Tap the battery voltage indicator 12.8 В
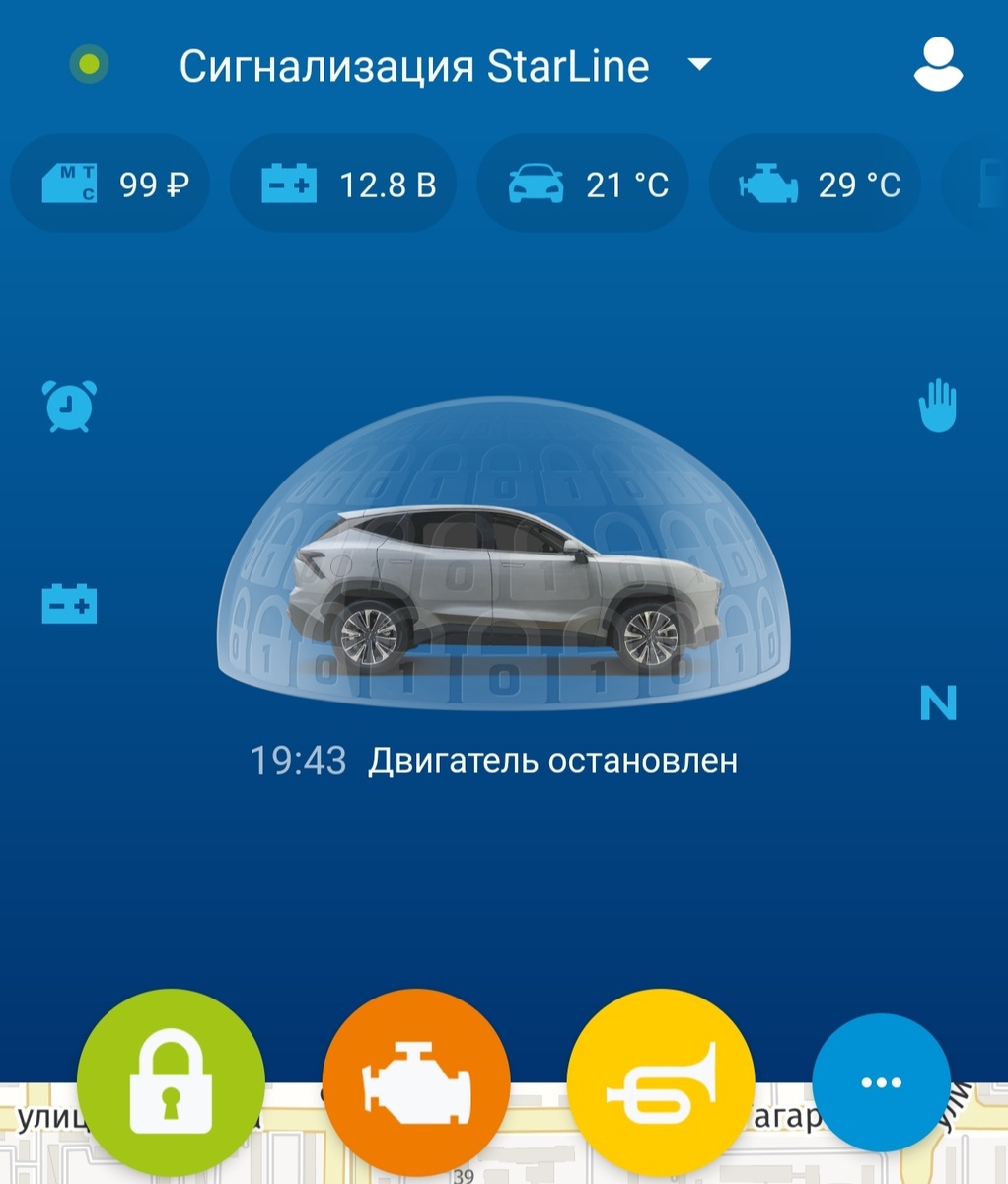The image size is (1008, 1184). tap(343, 183)
